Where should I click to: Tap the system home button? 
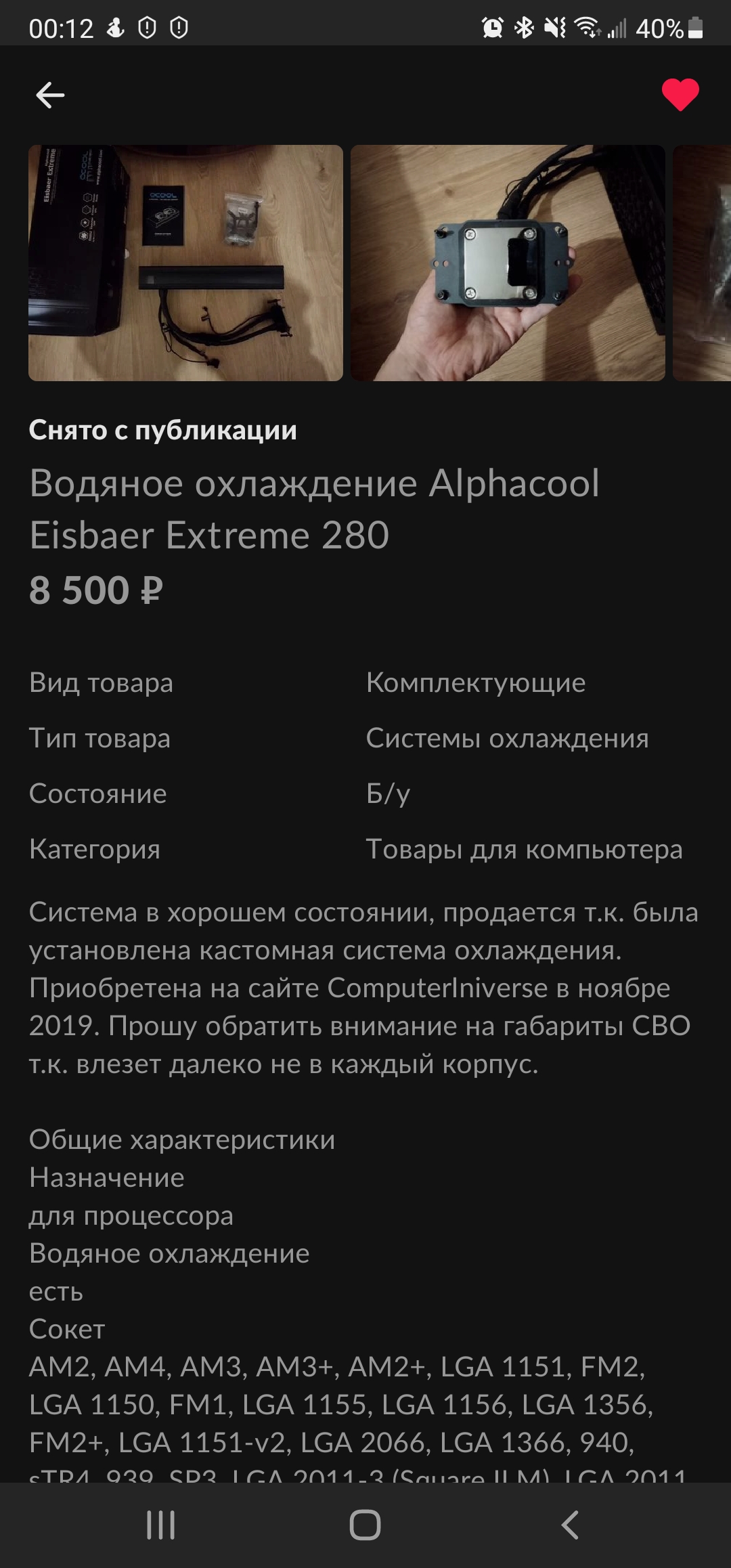[365, 1525]
